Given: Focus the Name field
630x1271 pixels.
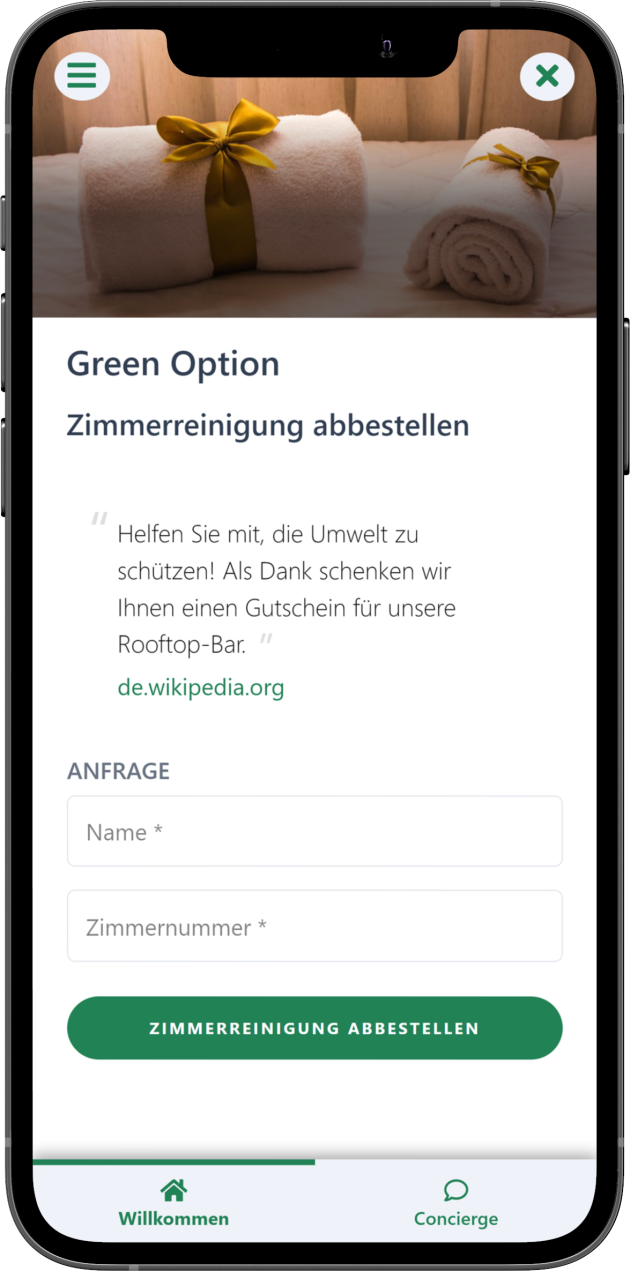Looking at the screenshot, I should [x=314, y=832].
